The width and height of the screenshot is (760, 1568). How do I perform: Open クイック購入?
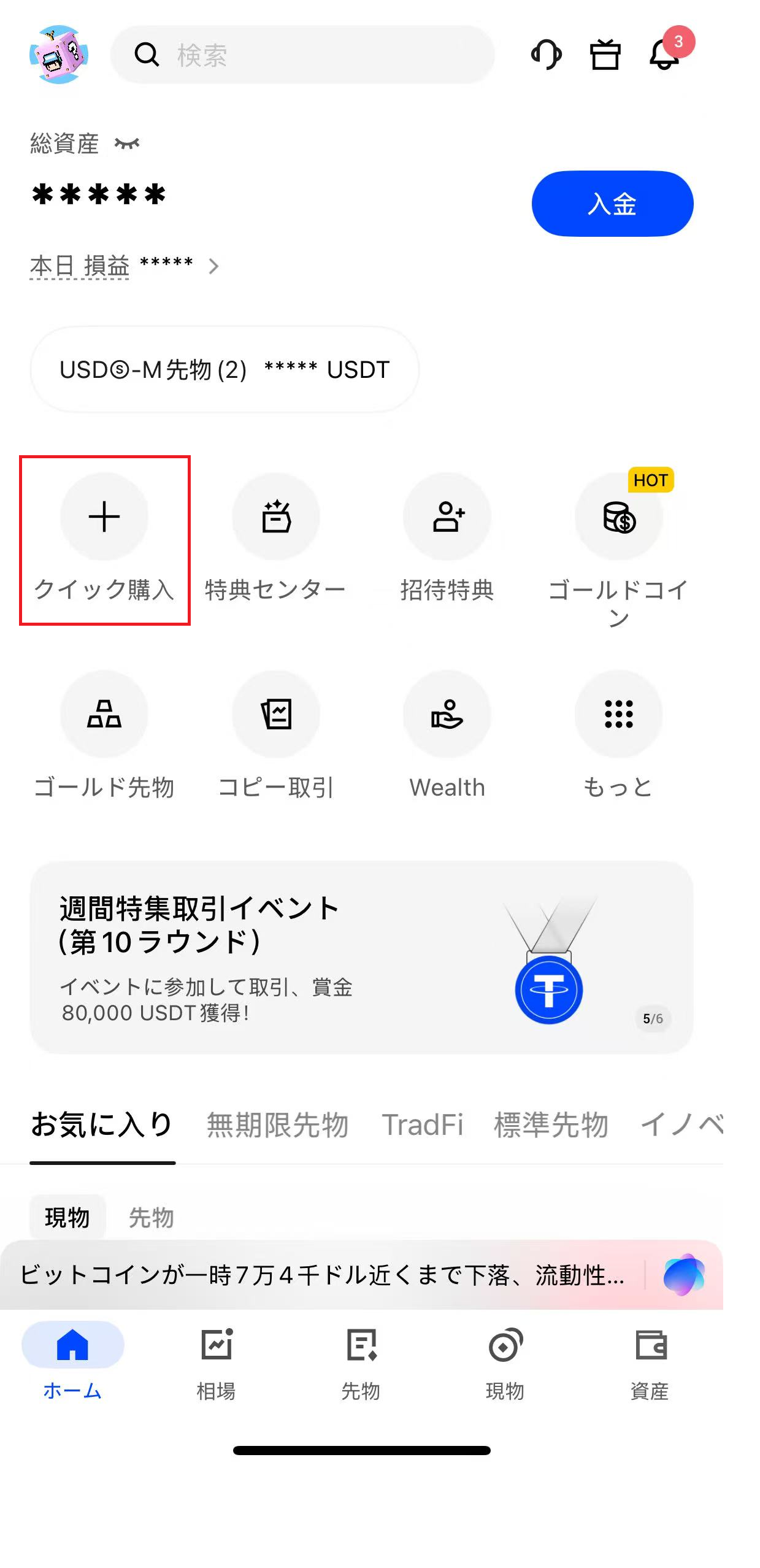tap(104, 539)
